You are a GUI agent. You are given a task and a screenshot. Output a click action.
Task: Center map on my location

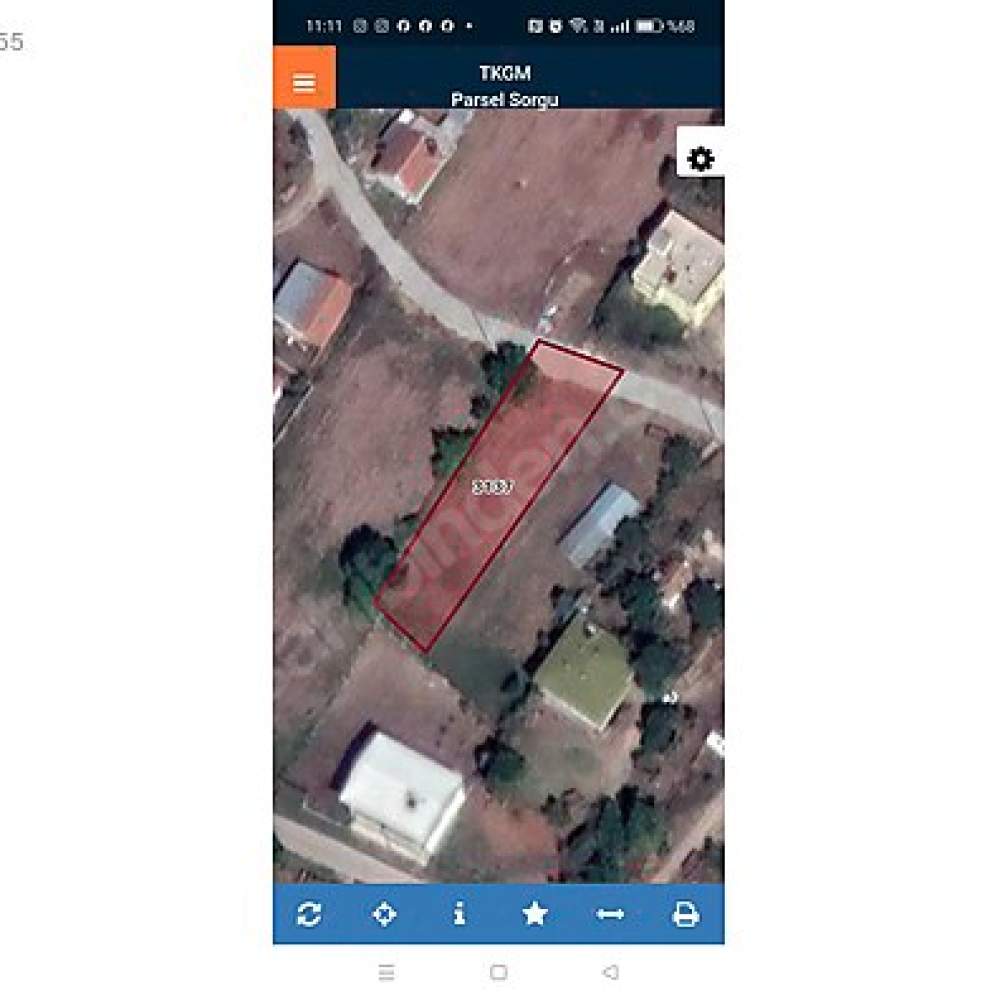click(x=384, y=913)
